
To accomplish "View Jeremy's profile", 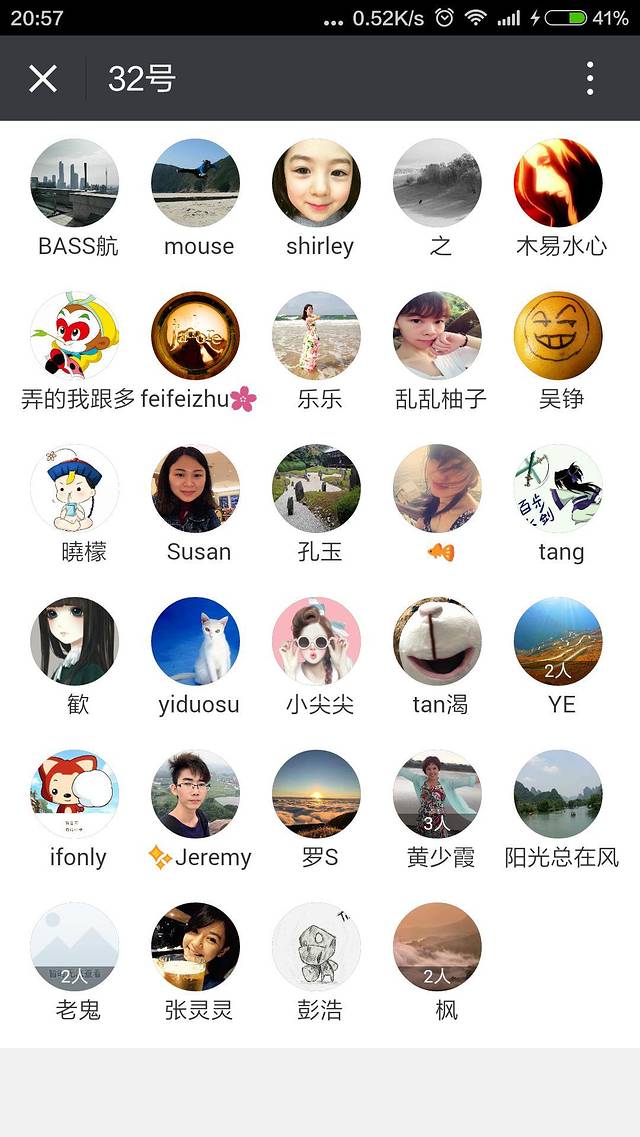I will tap(196, 795).
